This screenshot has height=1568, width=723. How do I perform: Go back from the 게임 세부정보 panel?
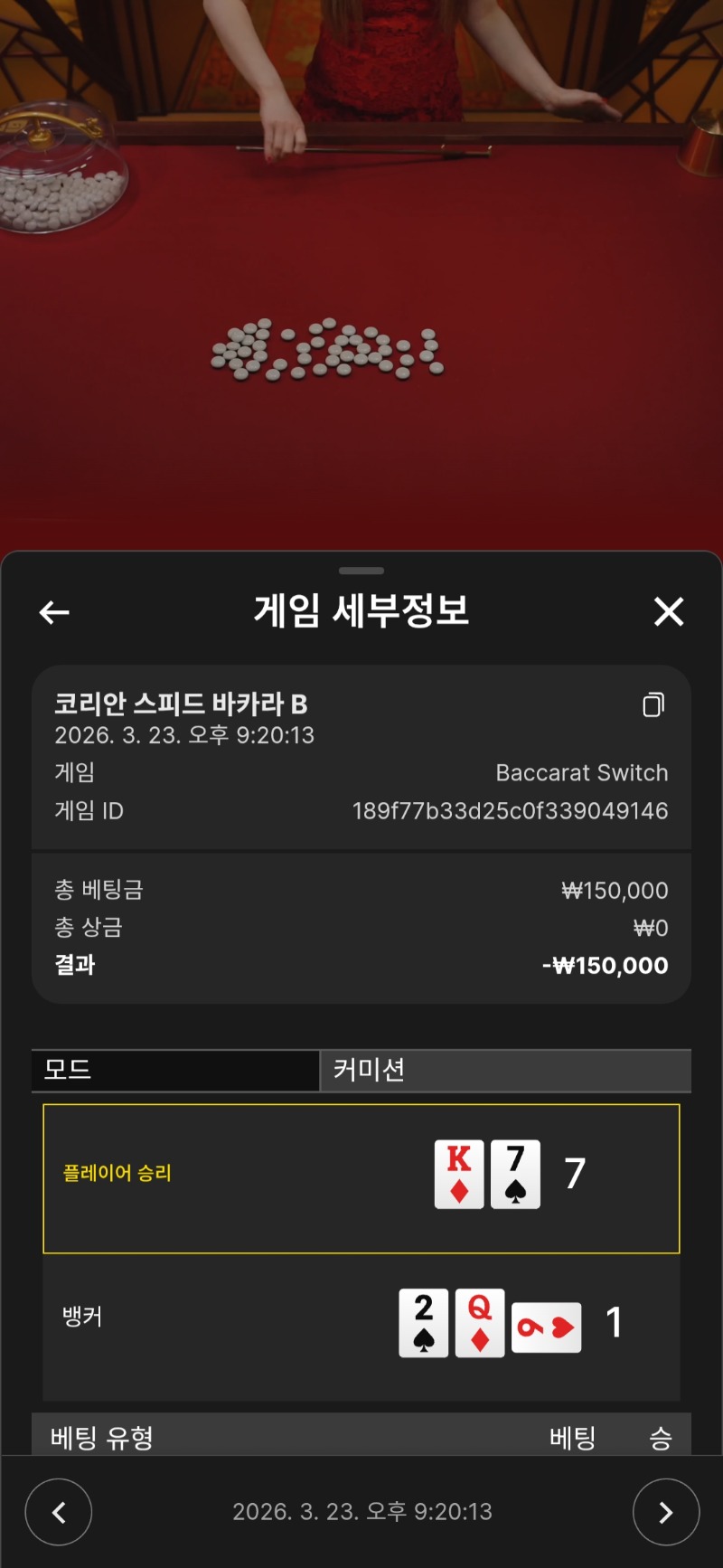point(54,612)
